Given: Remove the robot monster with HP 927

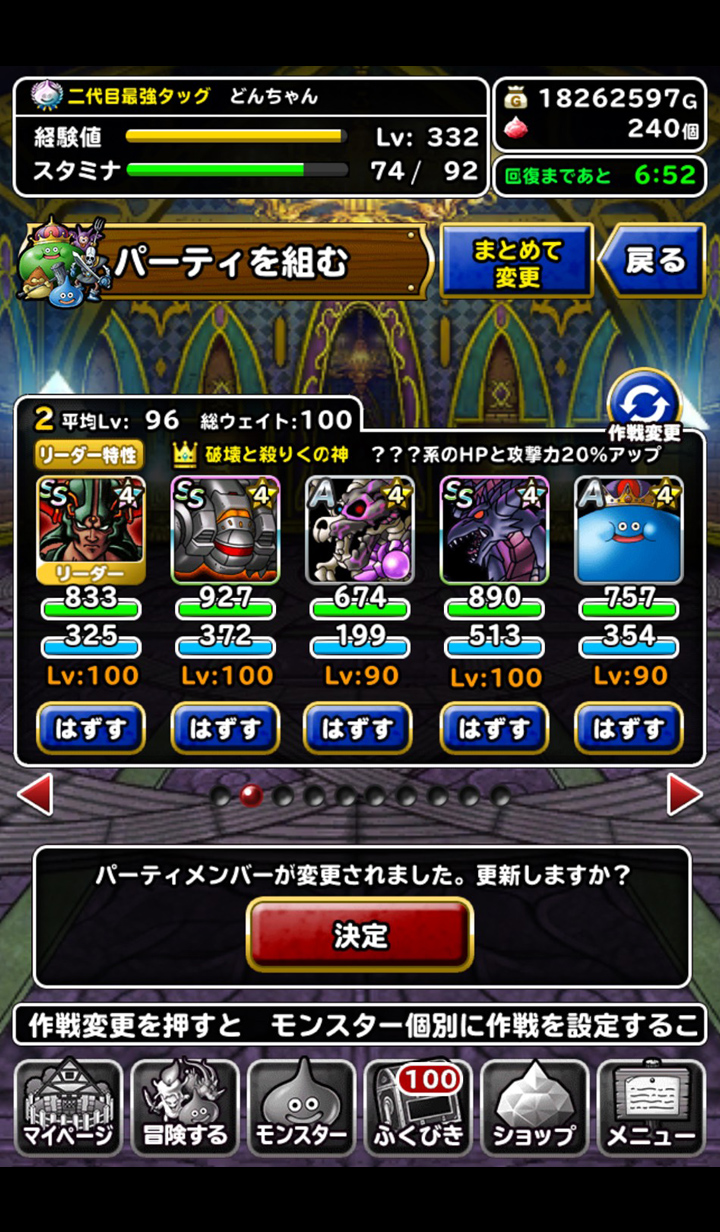Looking at the screenshot, I should (225, 728).
